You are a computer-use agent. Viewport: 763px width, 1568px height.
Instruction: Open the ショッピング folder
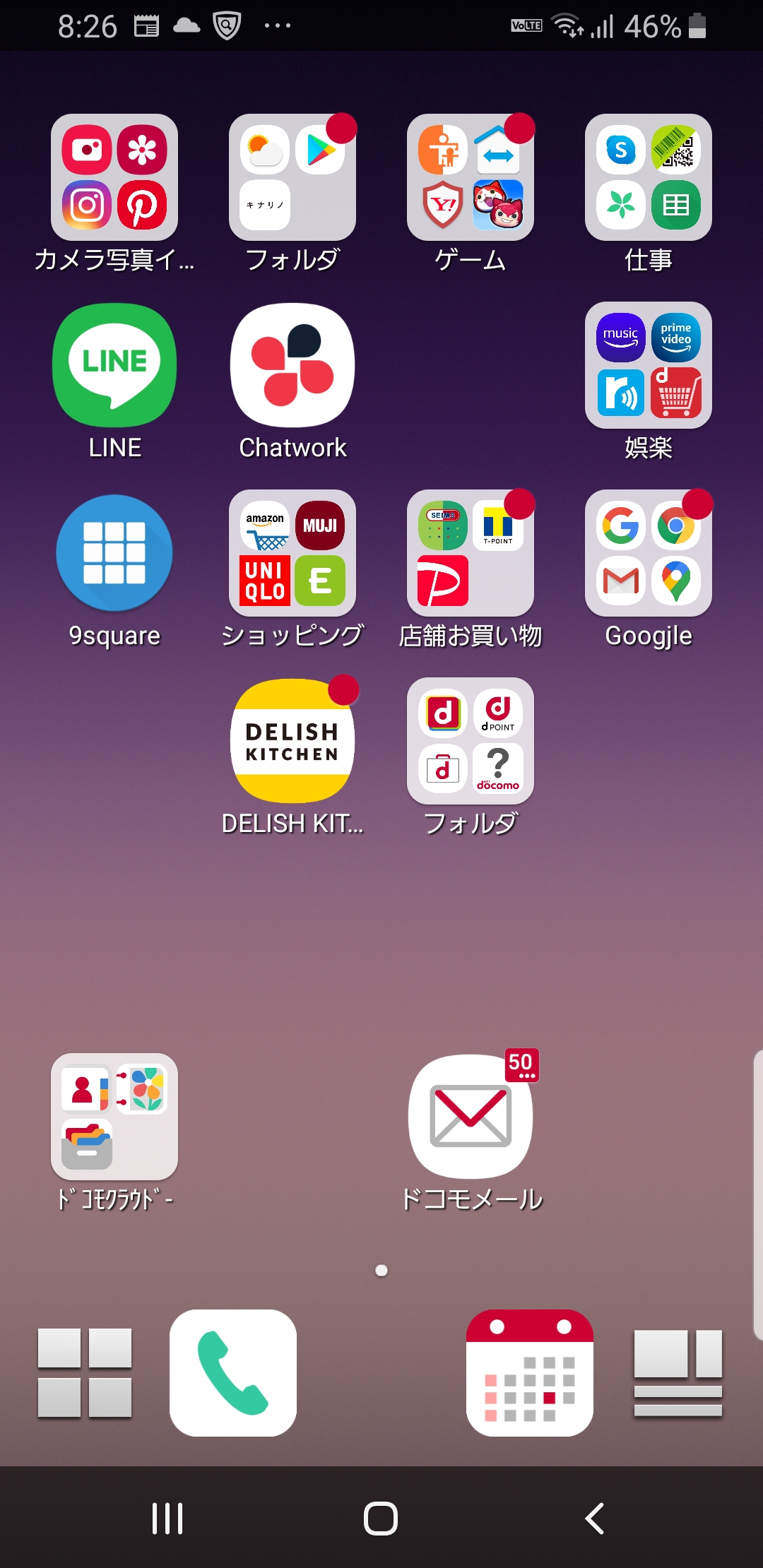[x=292, y=553]
